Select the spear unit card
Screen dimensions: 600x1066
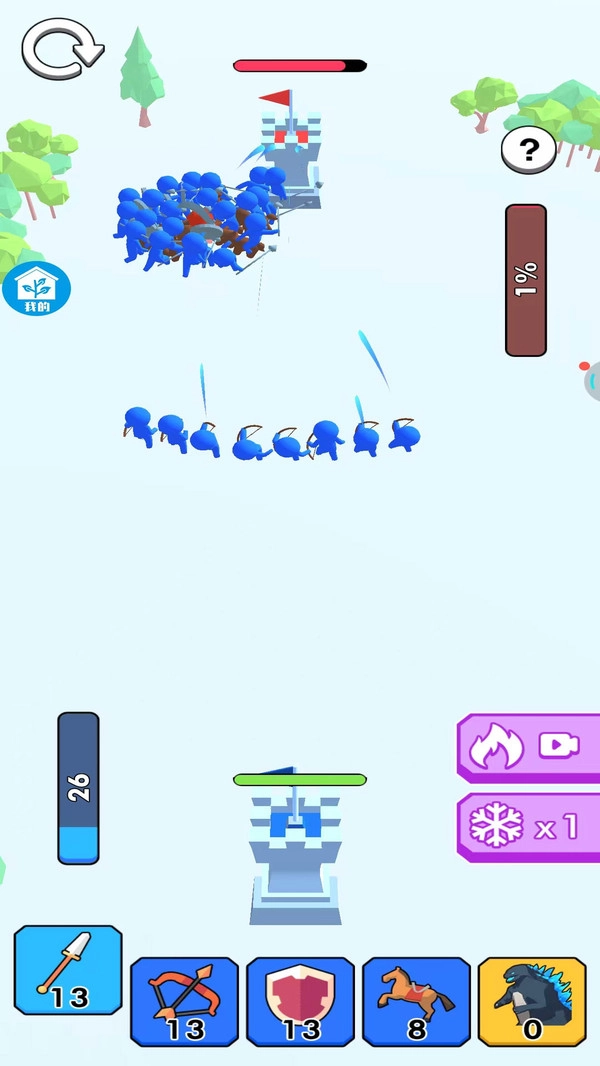(x=68, y=971)
